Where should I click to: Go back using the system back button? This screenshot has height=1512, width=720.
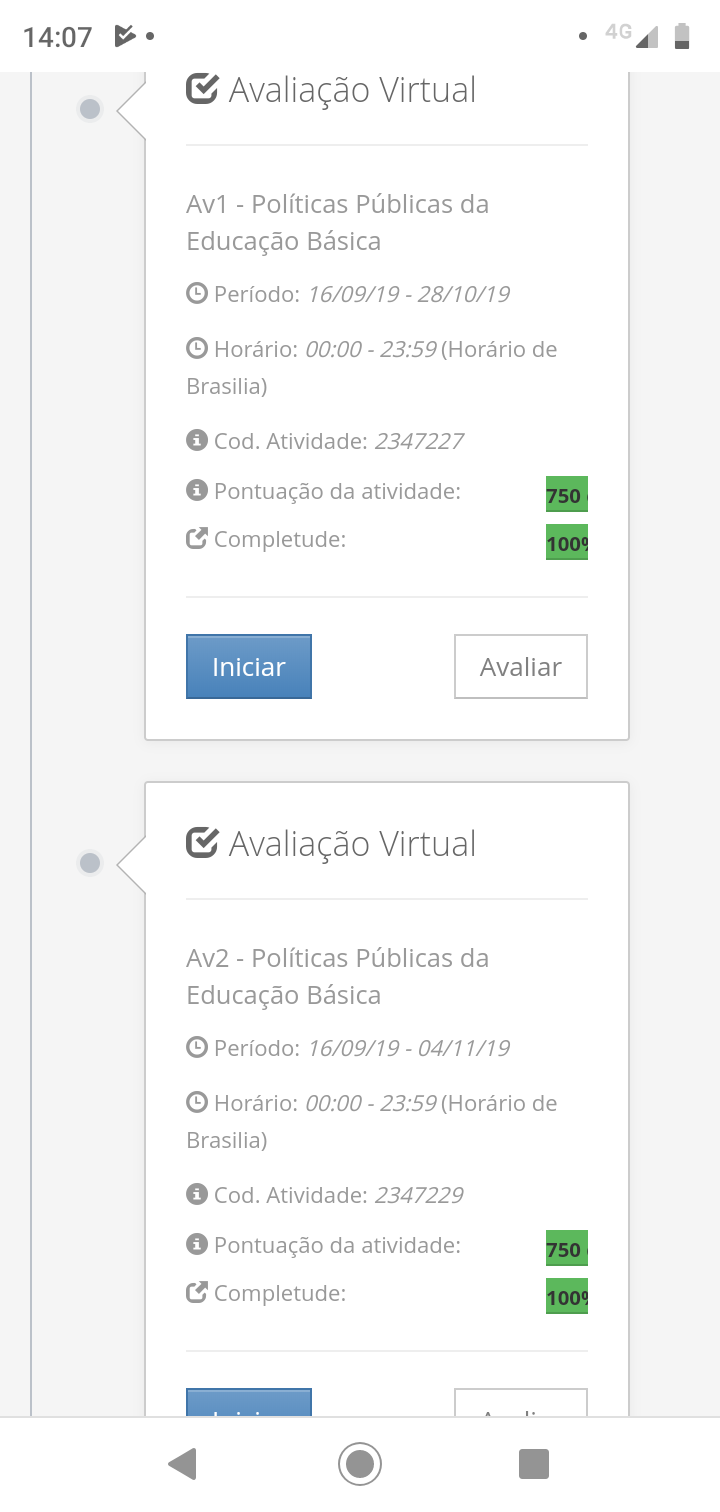tap(182, 1464)
